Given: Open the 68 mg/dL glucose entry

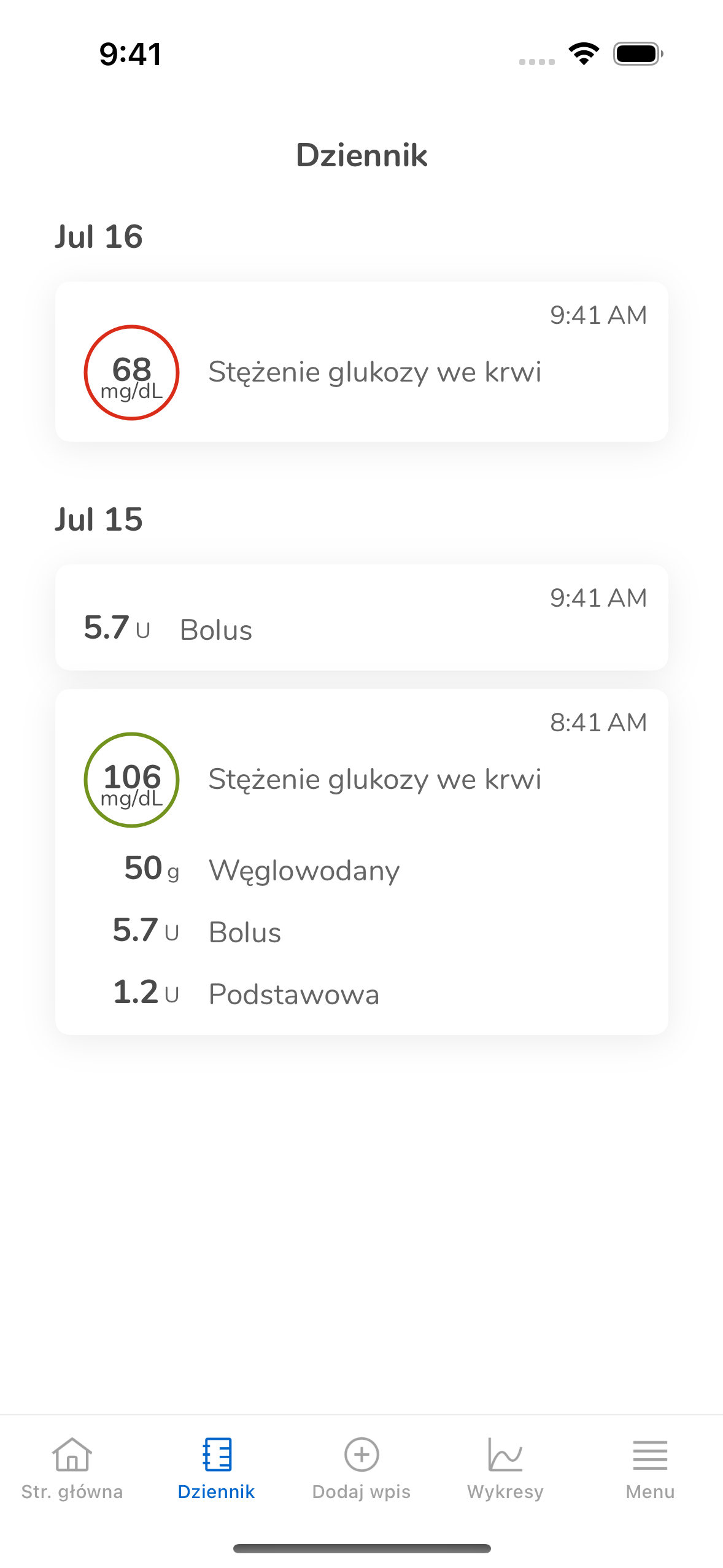Looking at the screenshot, I should click(361, 361).
